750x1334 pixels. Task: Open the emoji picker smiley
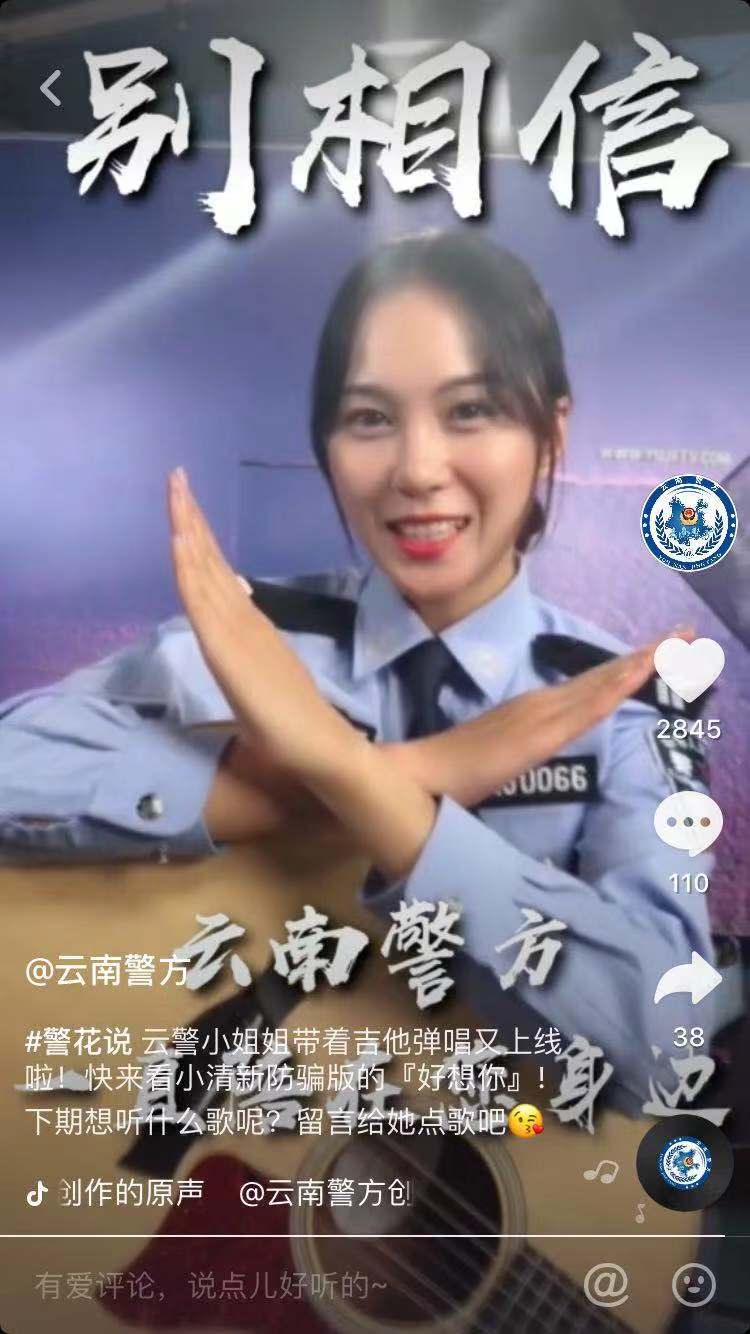coord(693,1283)
